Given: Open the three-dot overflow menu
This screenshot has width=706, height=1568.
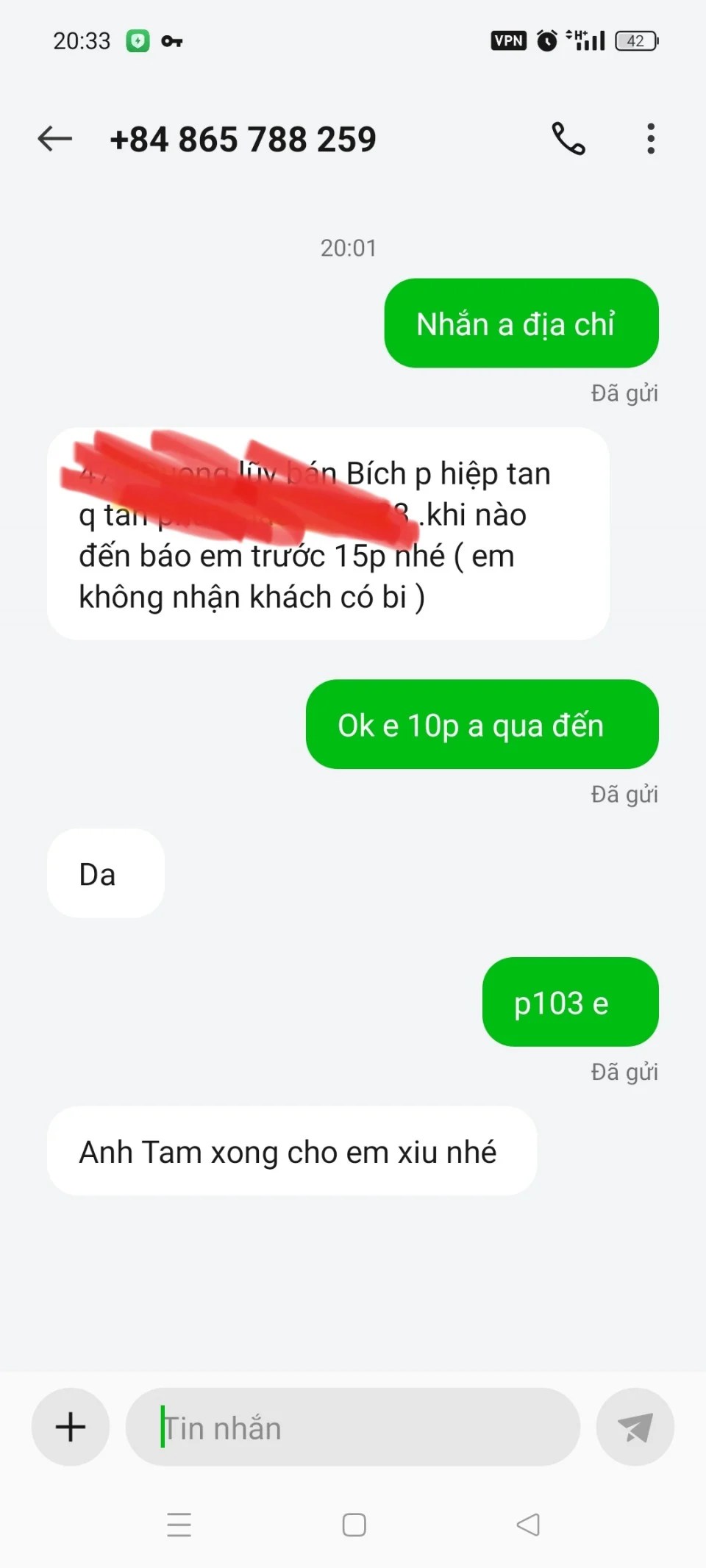Looking at the screenshot, I should click(650, 138).
